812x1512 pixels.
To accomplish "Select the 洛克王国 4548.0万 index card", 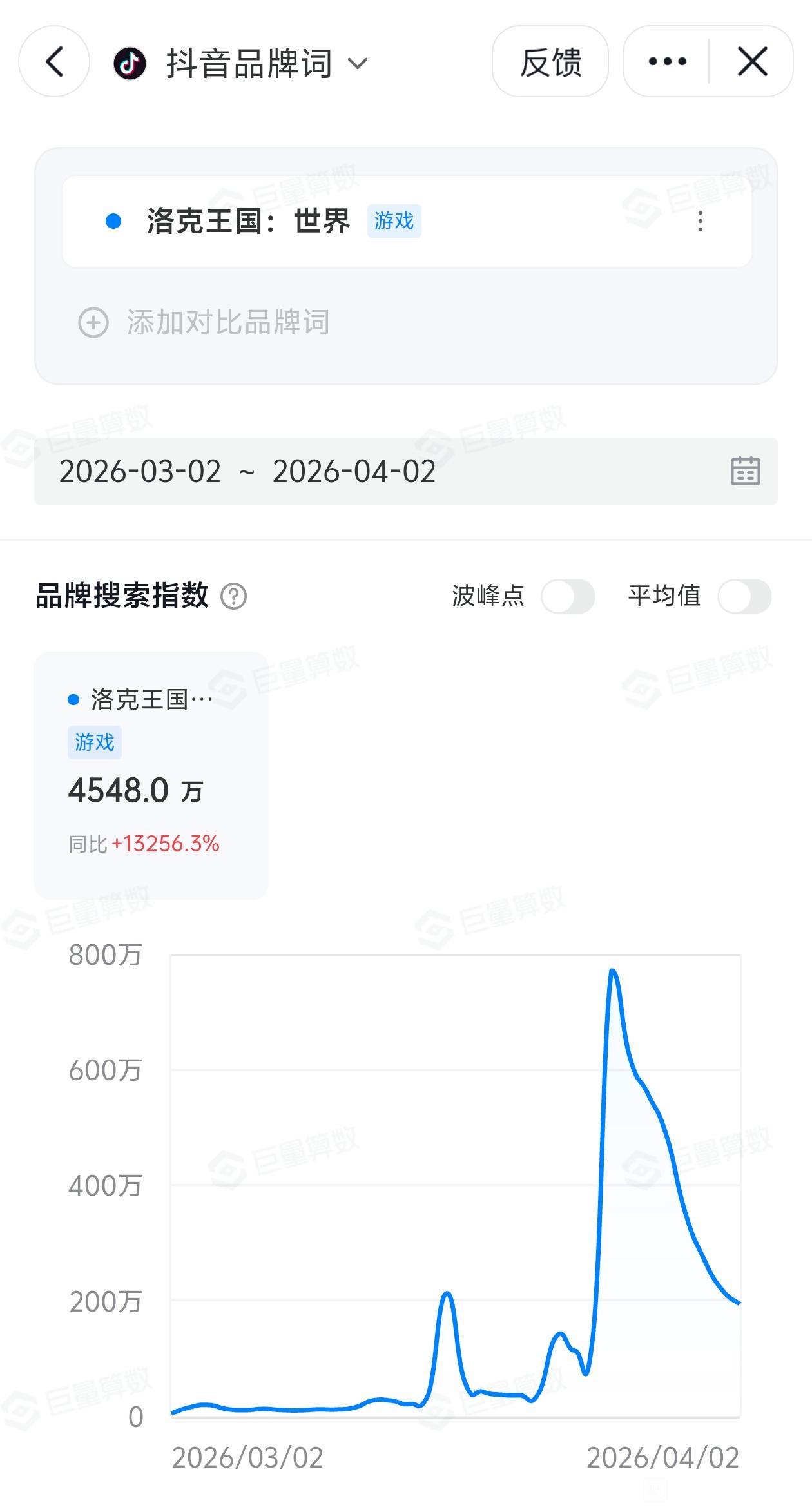I will [151, 775].
